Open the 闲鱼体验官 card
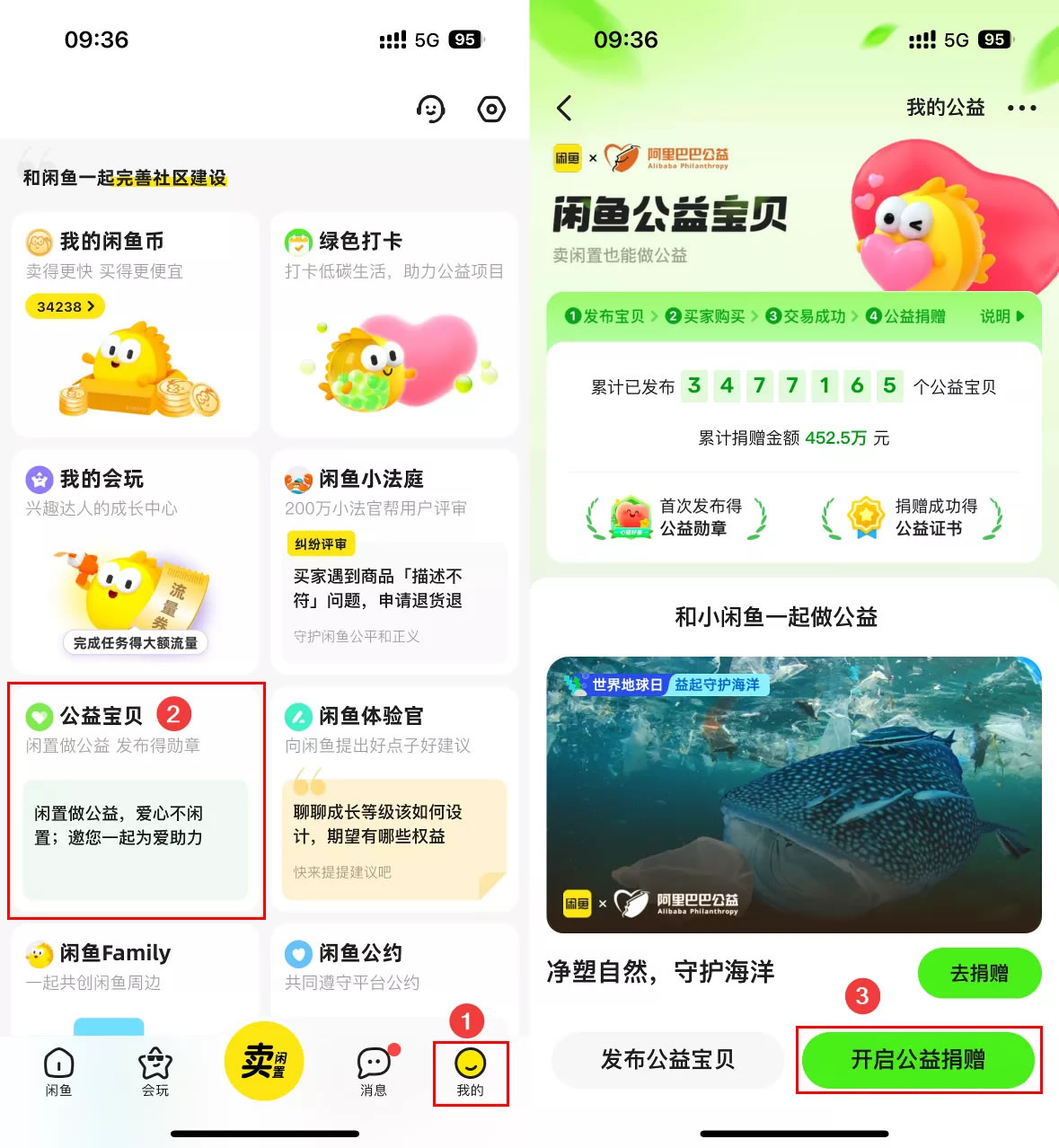 [x=393, y=799]
